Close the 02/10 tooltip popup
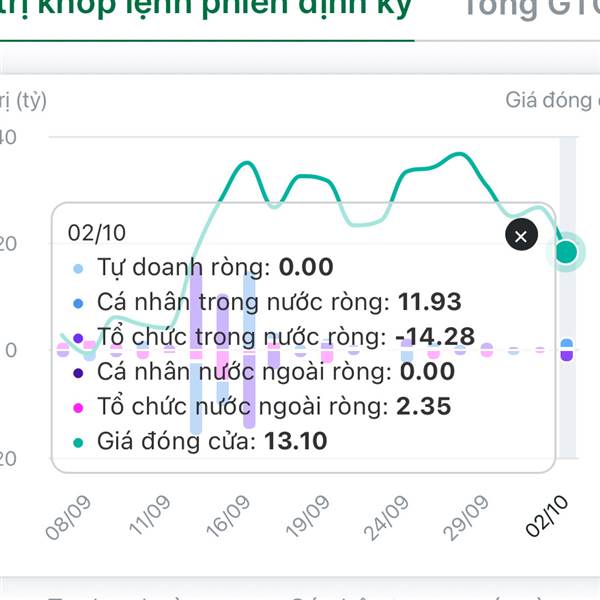This screenshot has height=600, width=600. click(x=521, y=235)
